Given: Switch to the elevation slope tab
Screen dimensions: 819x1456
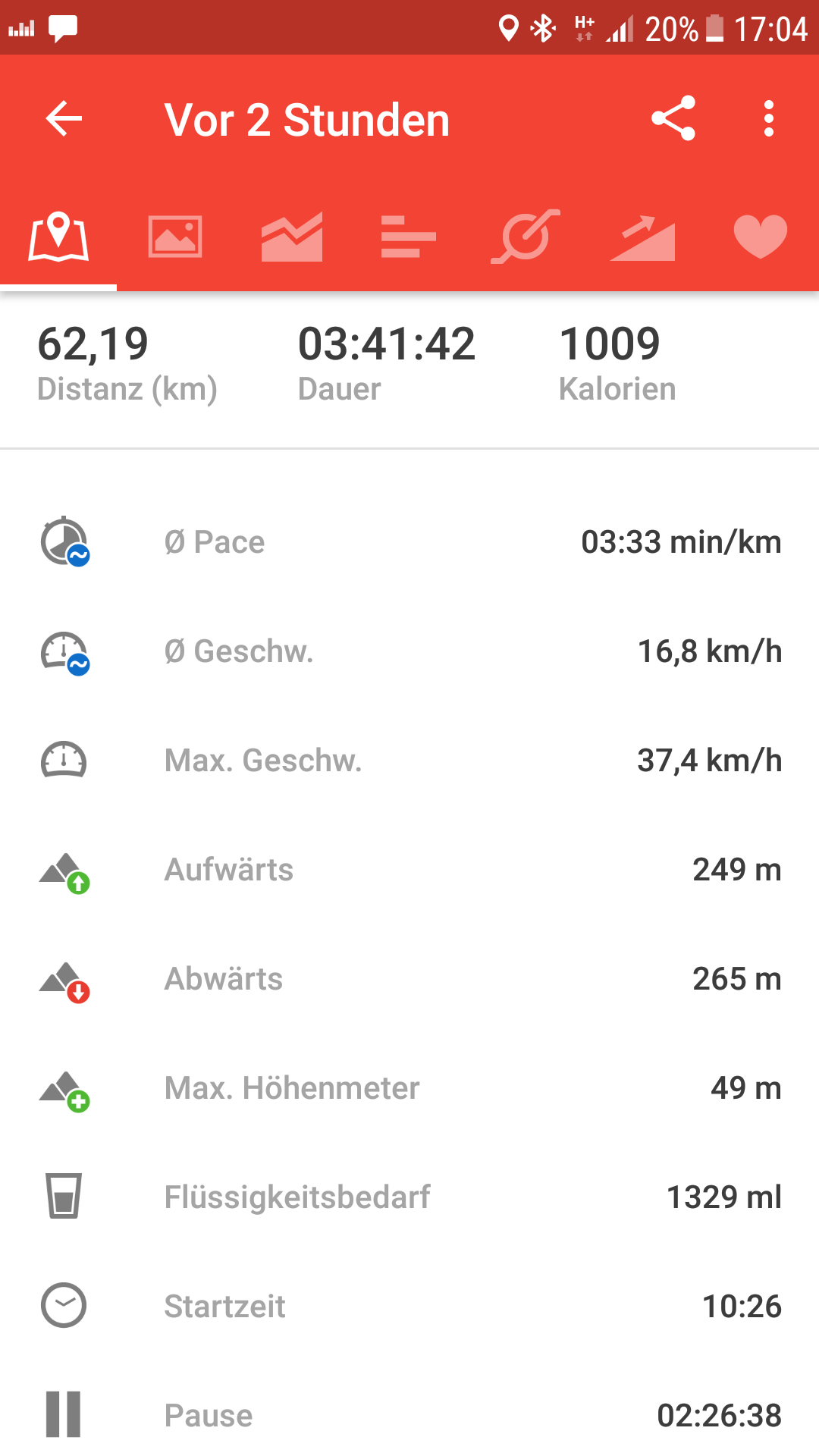Looking at the screenshot, I should (x=642, y=237).
